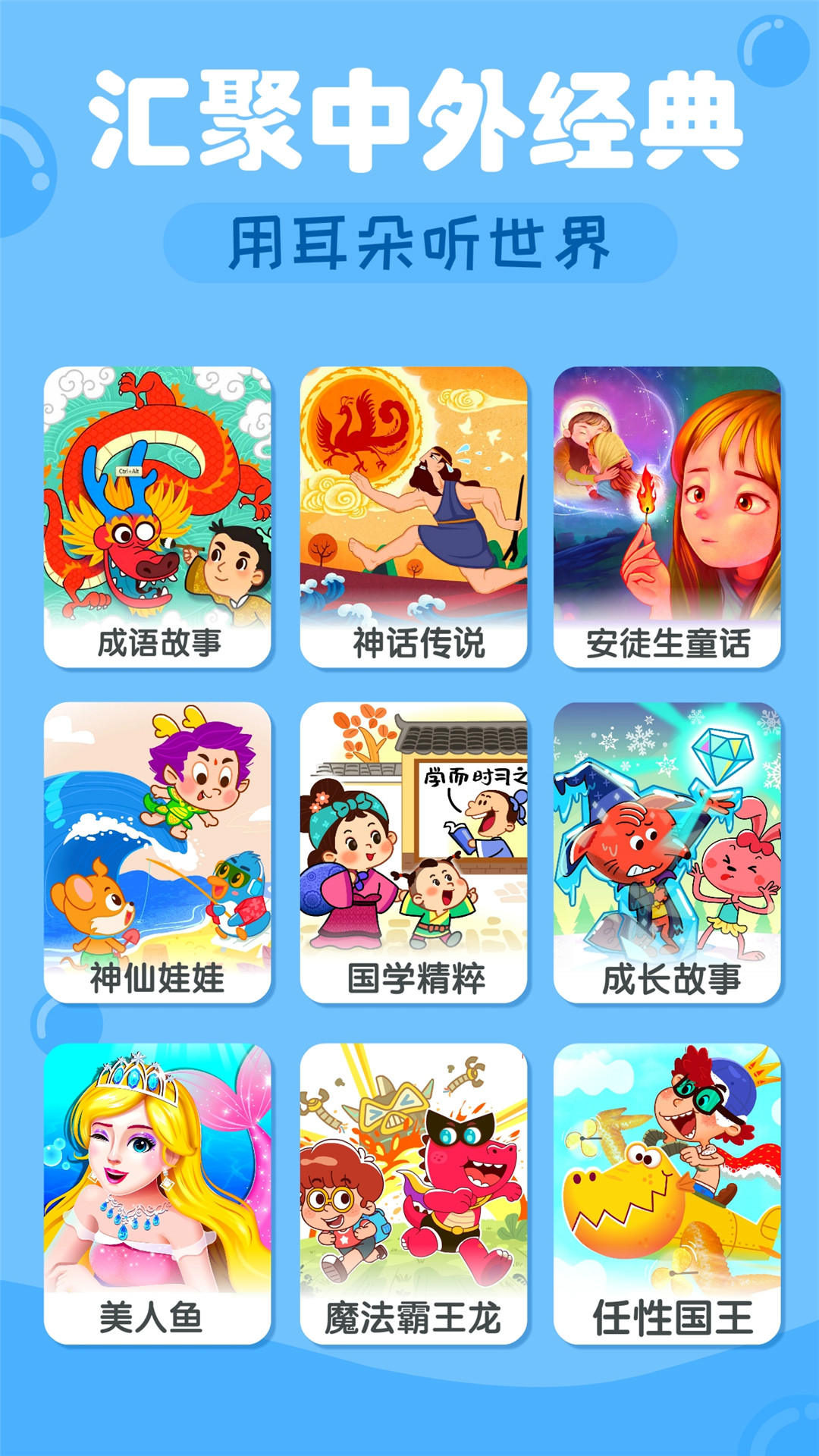The image size is (819, 1456).
Task: Click the 国学精粹 text label
Action: pyautogui.click(x=412, y=978)
